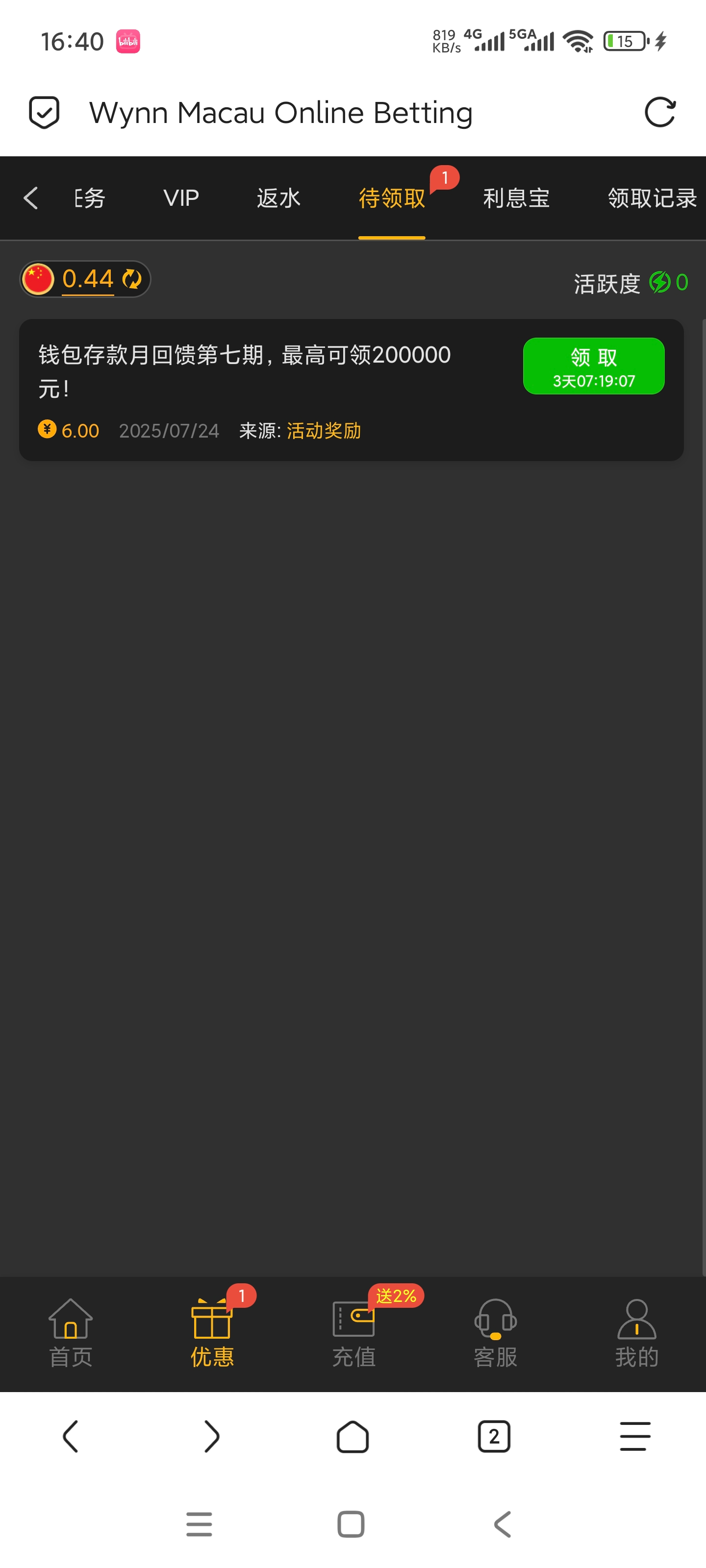The image size is (706, 1568).
Task: Switch to the 返水 tab
Action: coord(278,198)
